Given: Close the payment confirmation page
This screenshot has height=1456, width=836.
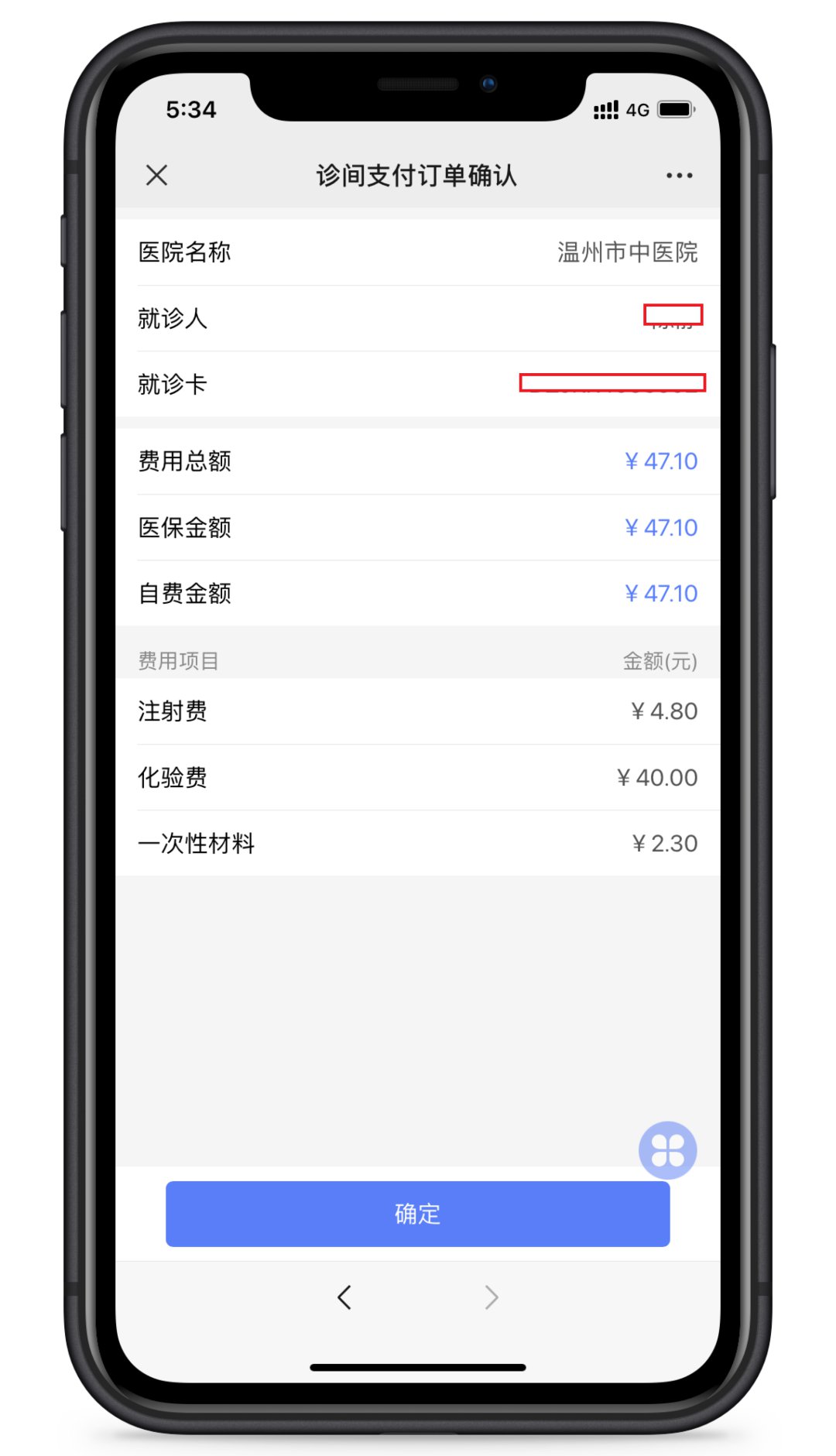Looking at the screenshot, I should tap(157, 176).
